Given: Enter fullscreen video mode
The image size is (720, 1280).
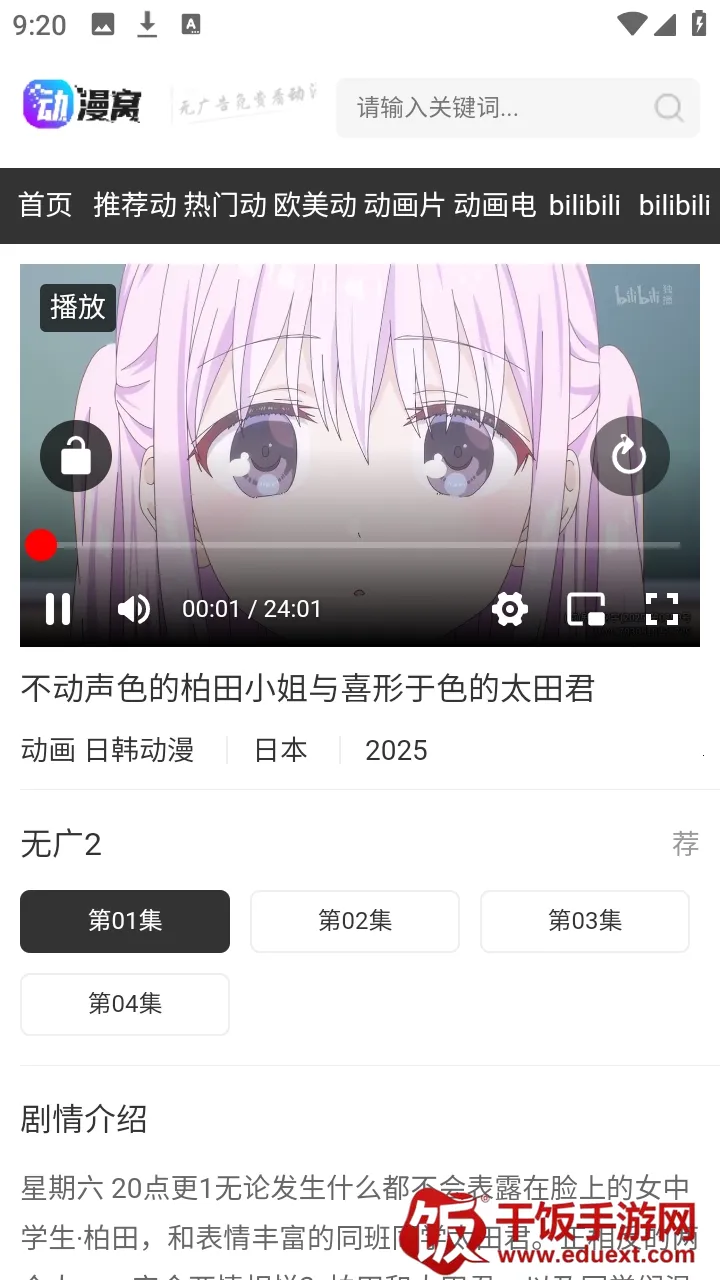Looking at the screenshot, I should (x=661, y=609).
